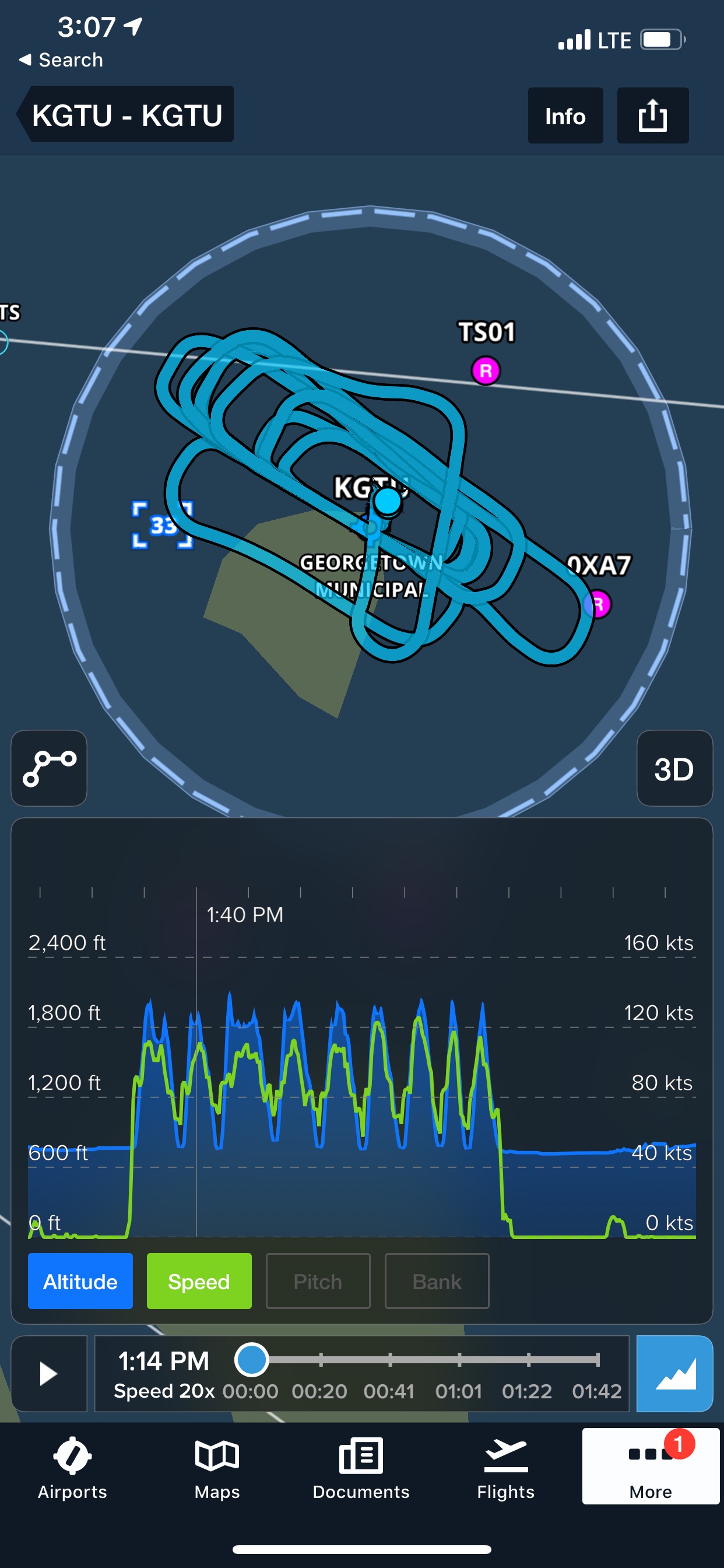Switch map to 3D view
This screenshot has width=724, height=1568.
click(673, 769)
